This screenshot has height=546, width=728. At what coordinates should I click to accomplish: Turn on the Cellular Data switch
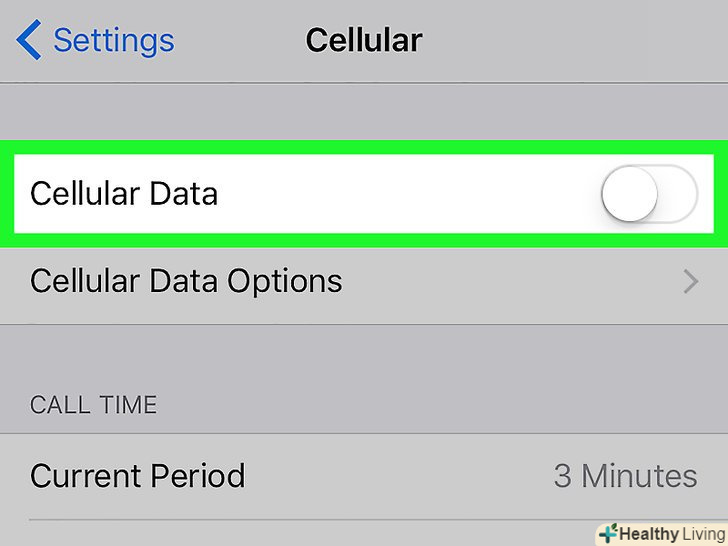click(x=647, y=194)
